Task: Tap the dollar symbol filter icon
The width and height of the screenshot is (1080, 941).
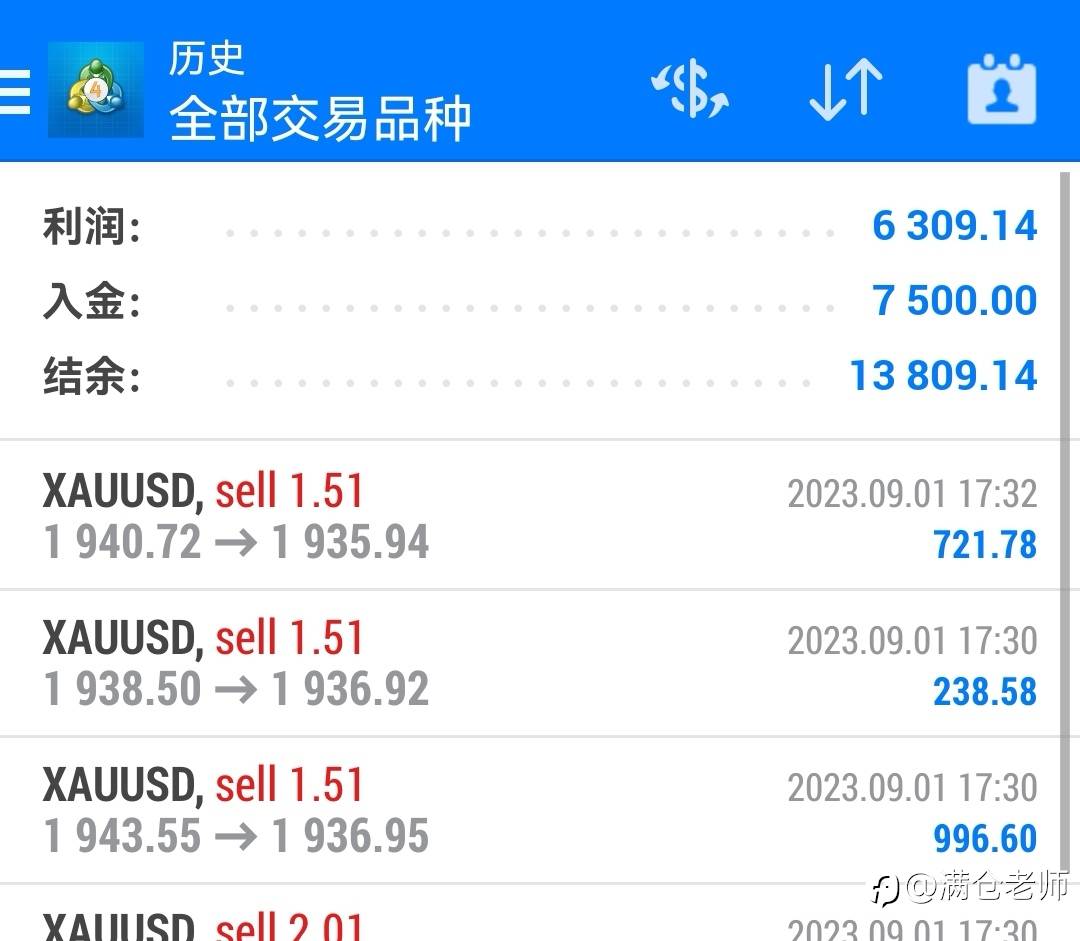Action: [x=690, y=90]
